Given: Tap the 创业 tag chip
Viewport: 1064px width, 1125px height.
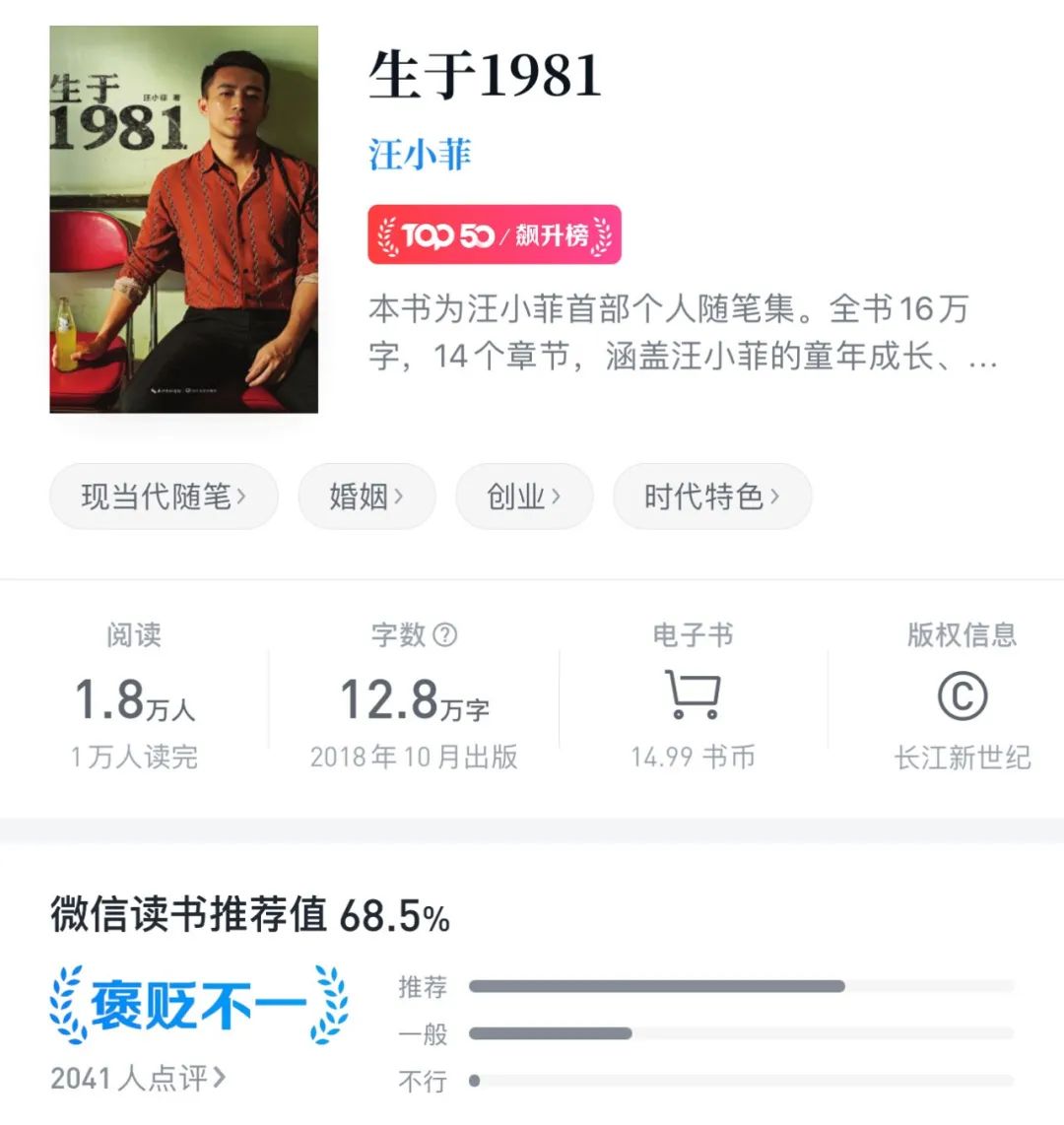Looking at the screenshot, I should (x=524, y=496).
